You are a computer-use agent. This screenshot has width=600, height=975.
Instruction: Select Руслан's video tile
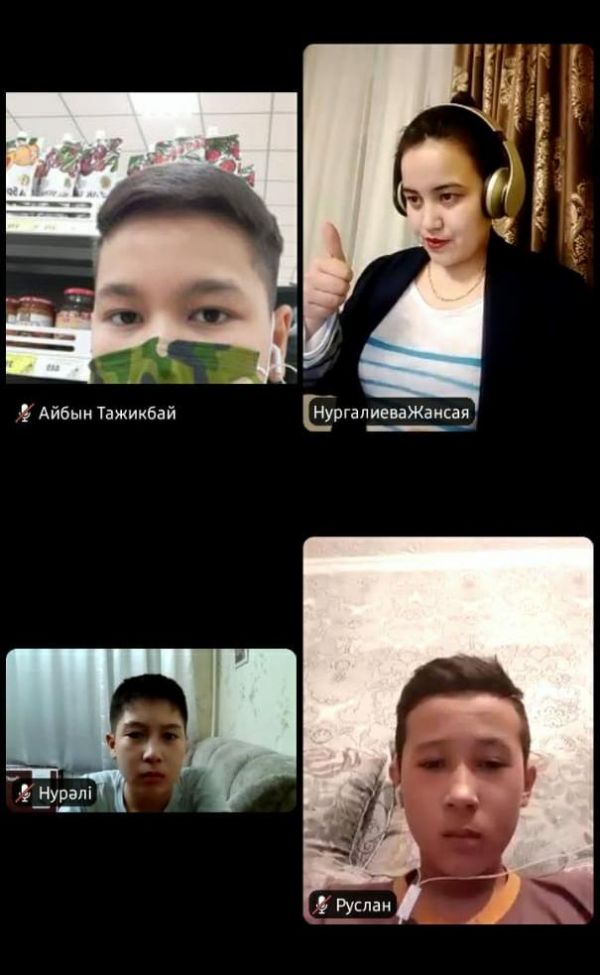(448, 730)
